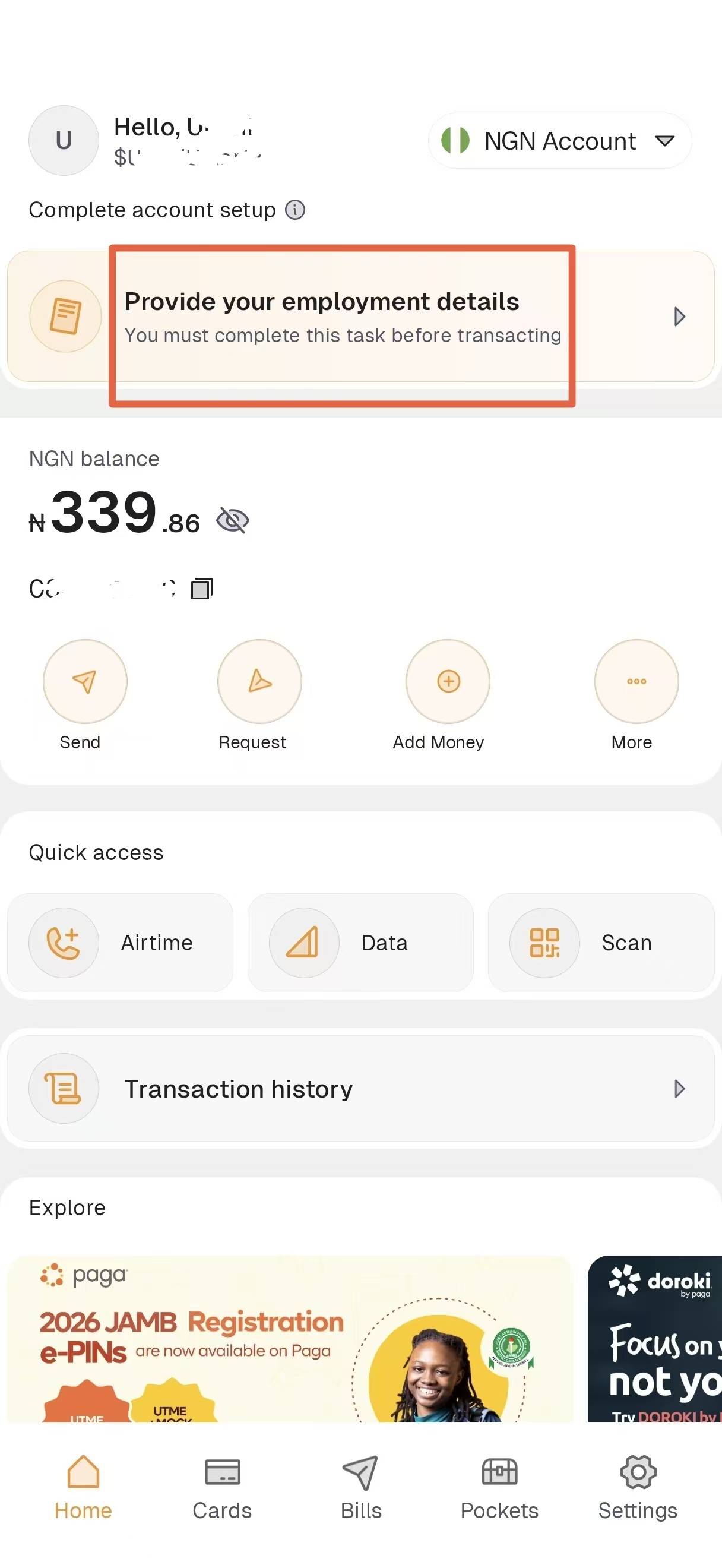Show More actions

[x=636, y=682]
